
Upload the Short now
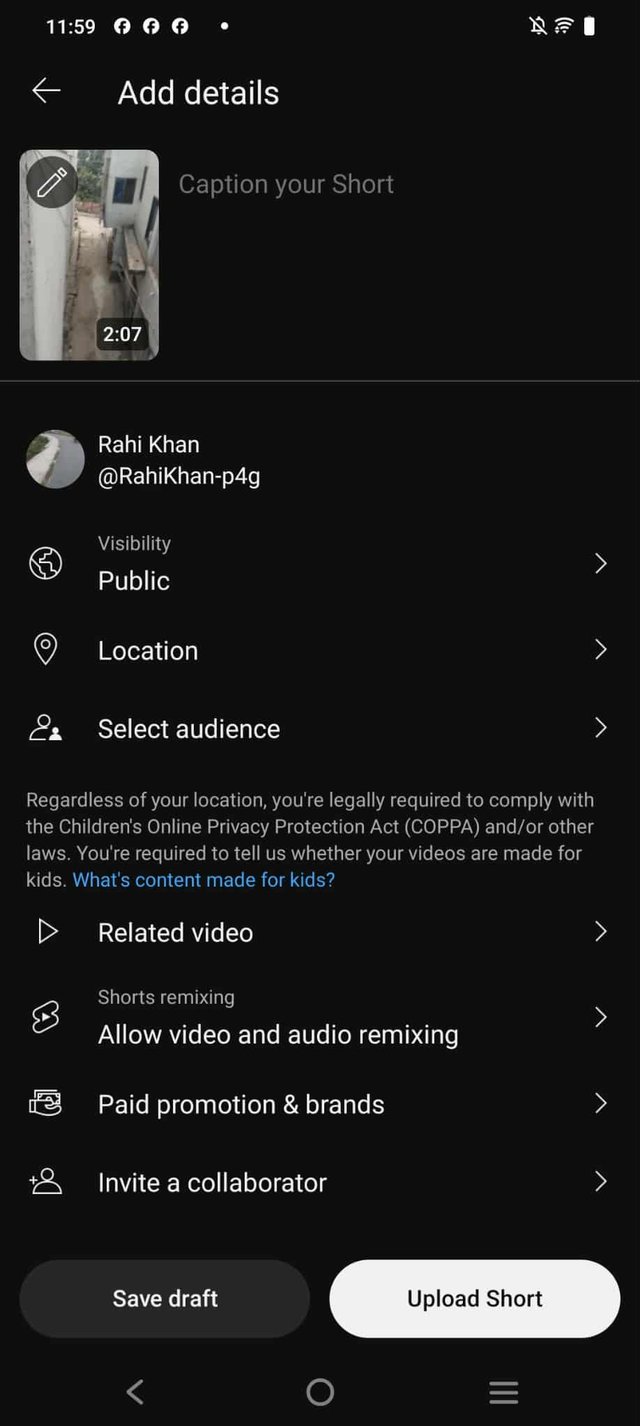coord(475,1299)
